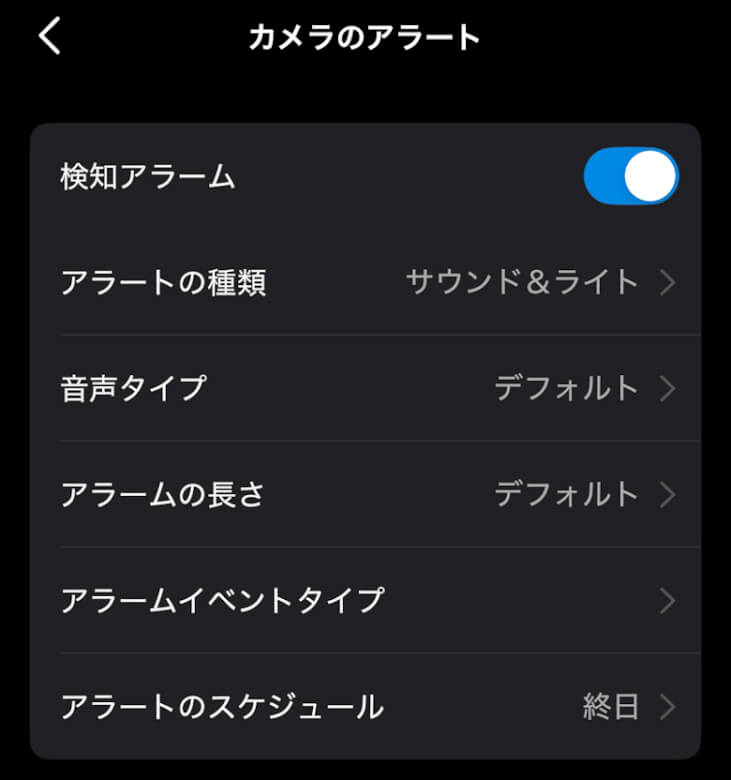Turn off the 検知アラーム switch

pyautogui.click(x=631, y=177)
